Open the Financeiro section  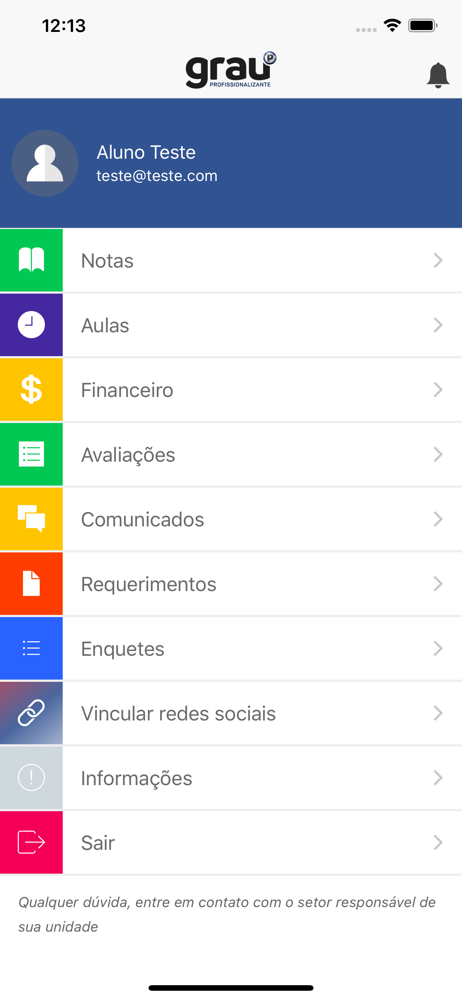[x=231, y=390]
